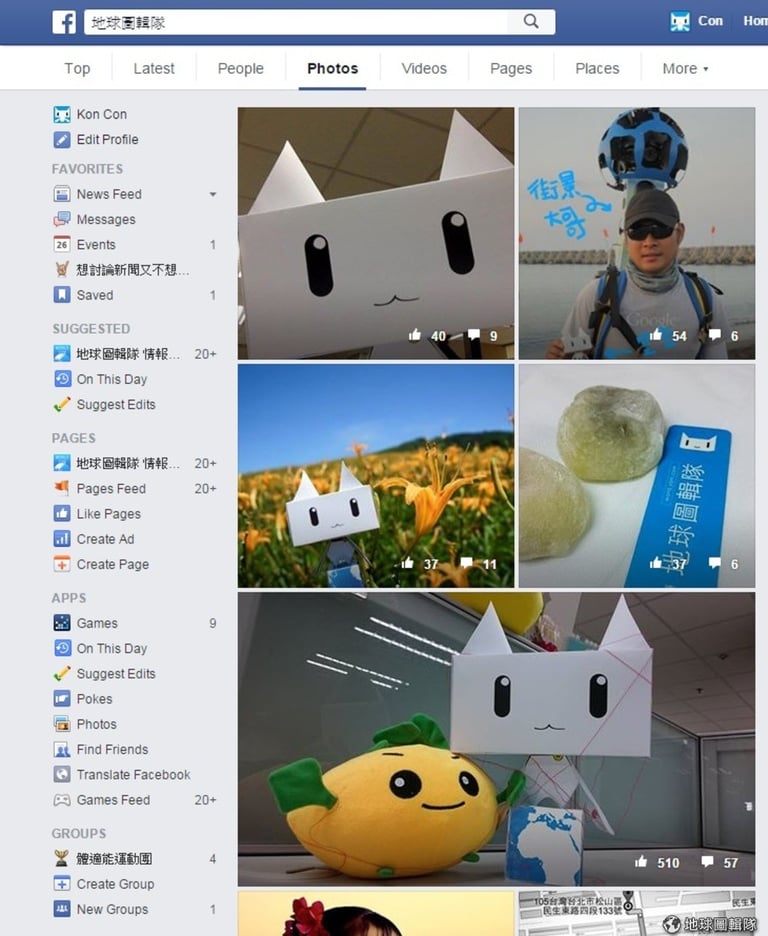Open News Feed from the sidebar
Screen dimensions: 768x936
click(x=109, y=194)
